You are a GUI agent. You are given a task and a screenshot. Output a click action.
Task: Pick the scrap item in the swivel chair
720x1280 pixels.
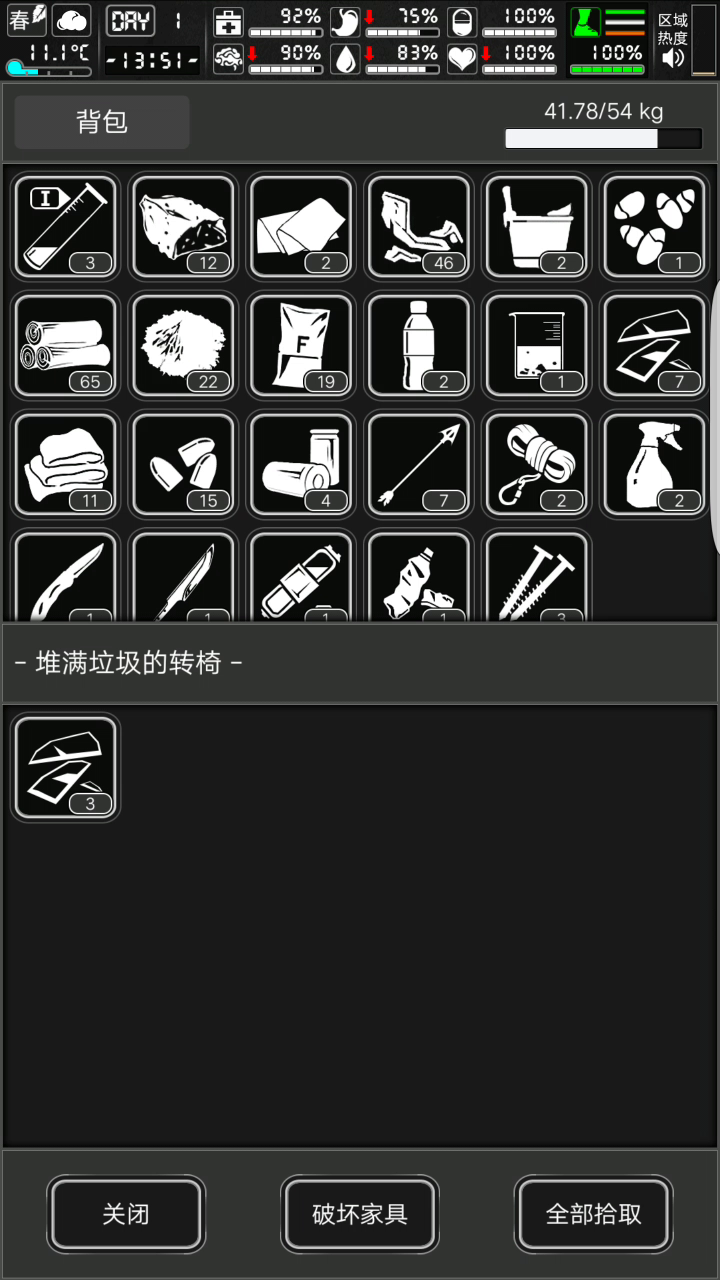click(66, 767)
